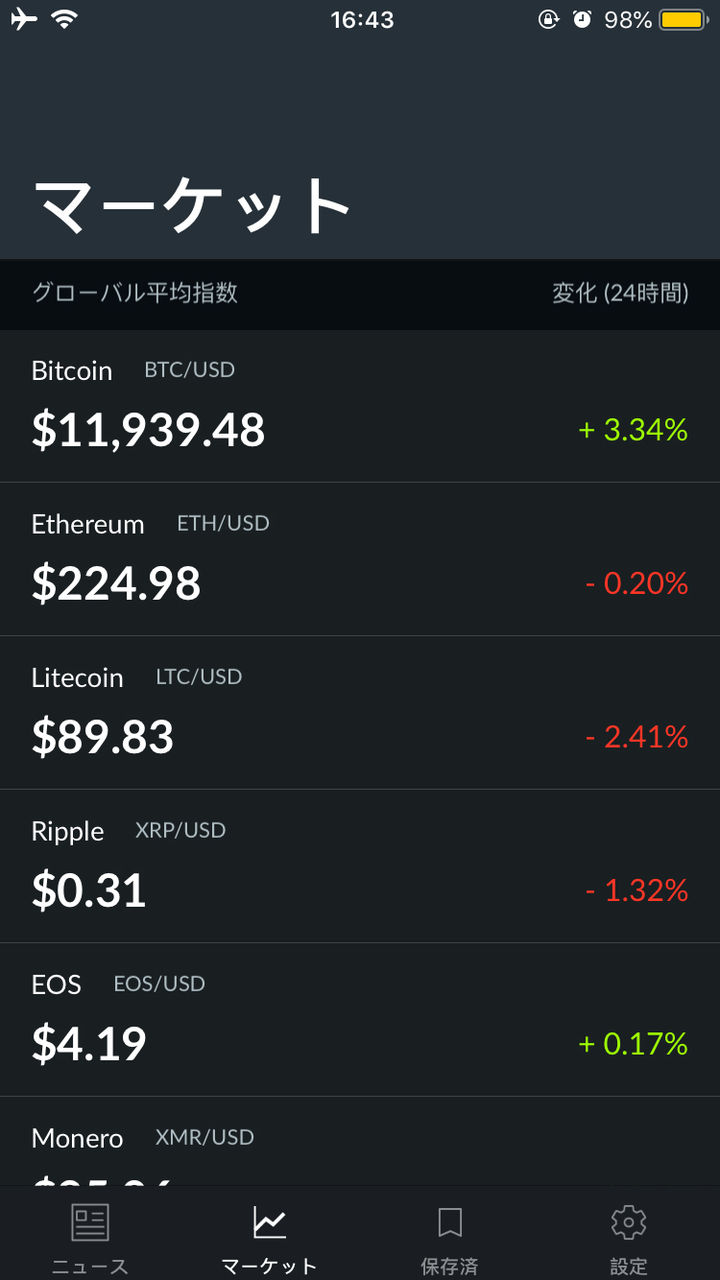Image resolution: width=720 pixels, height=1280 pixels.
Task: Click the rotation lock status icon
Action: pos(548,18)
